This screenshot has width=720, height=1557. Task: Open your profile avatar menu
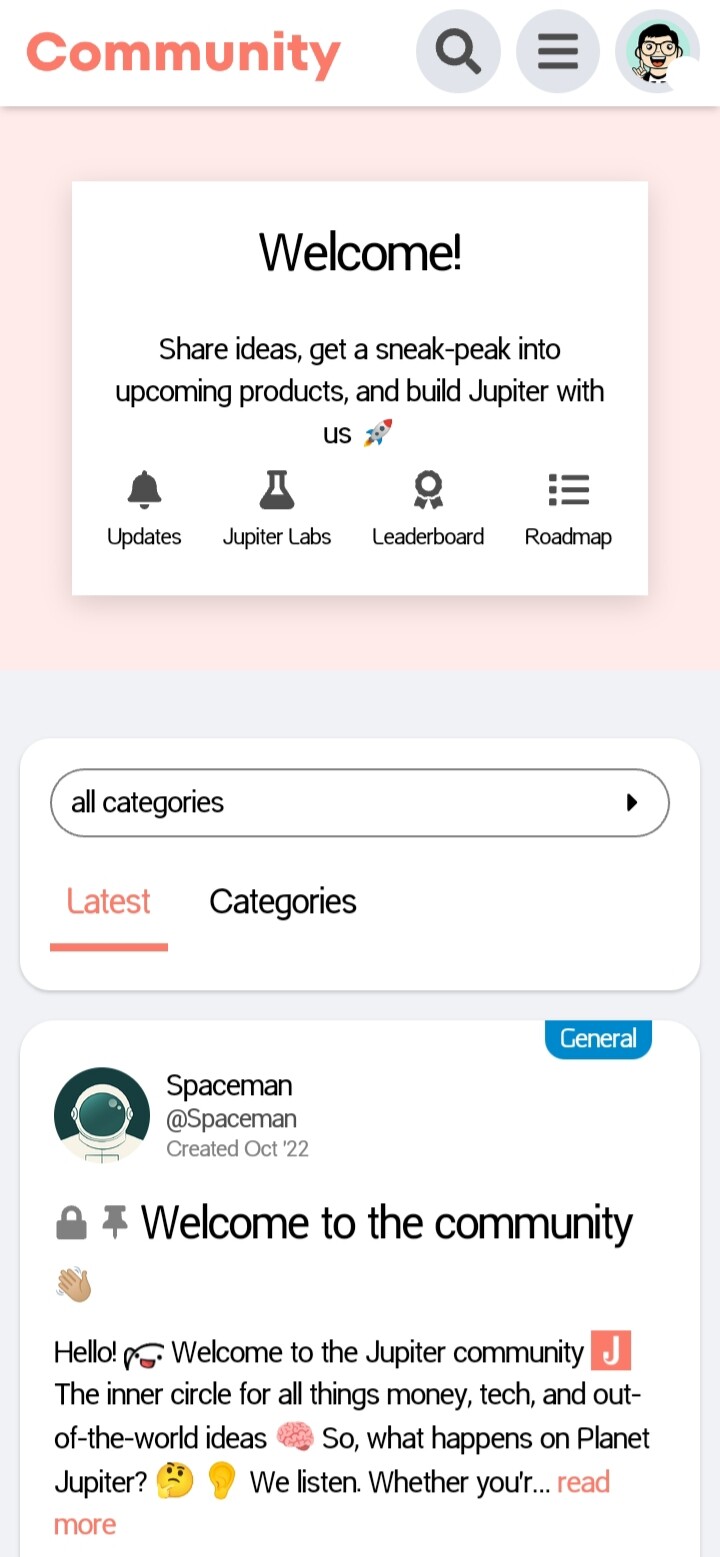[x=657, y=51]
